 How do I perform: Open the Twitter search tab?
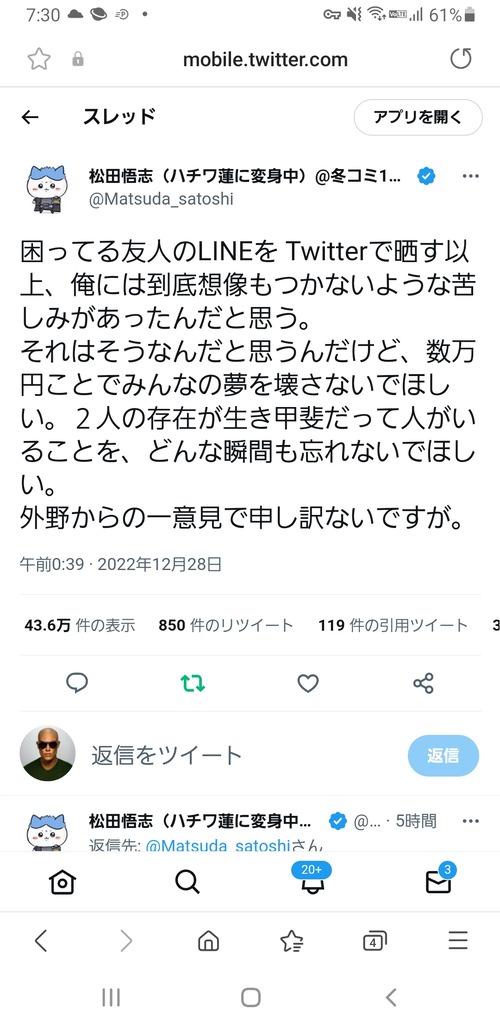[x=187, y=882]
